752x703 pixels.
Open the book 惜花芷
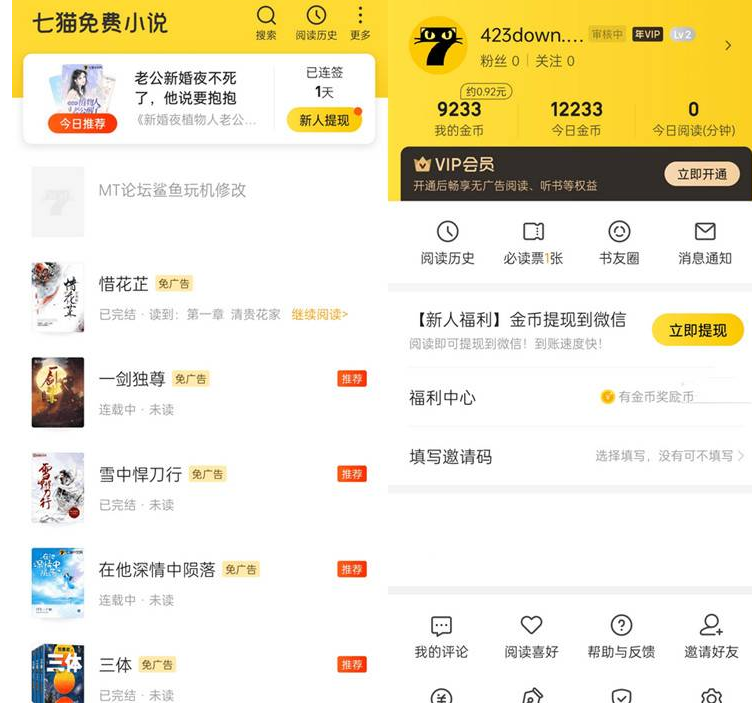pos(123,284)
